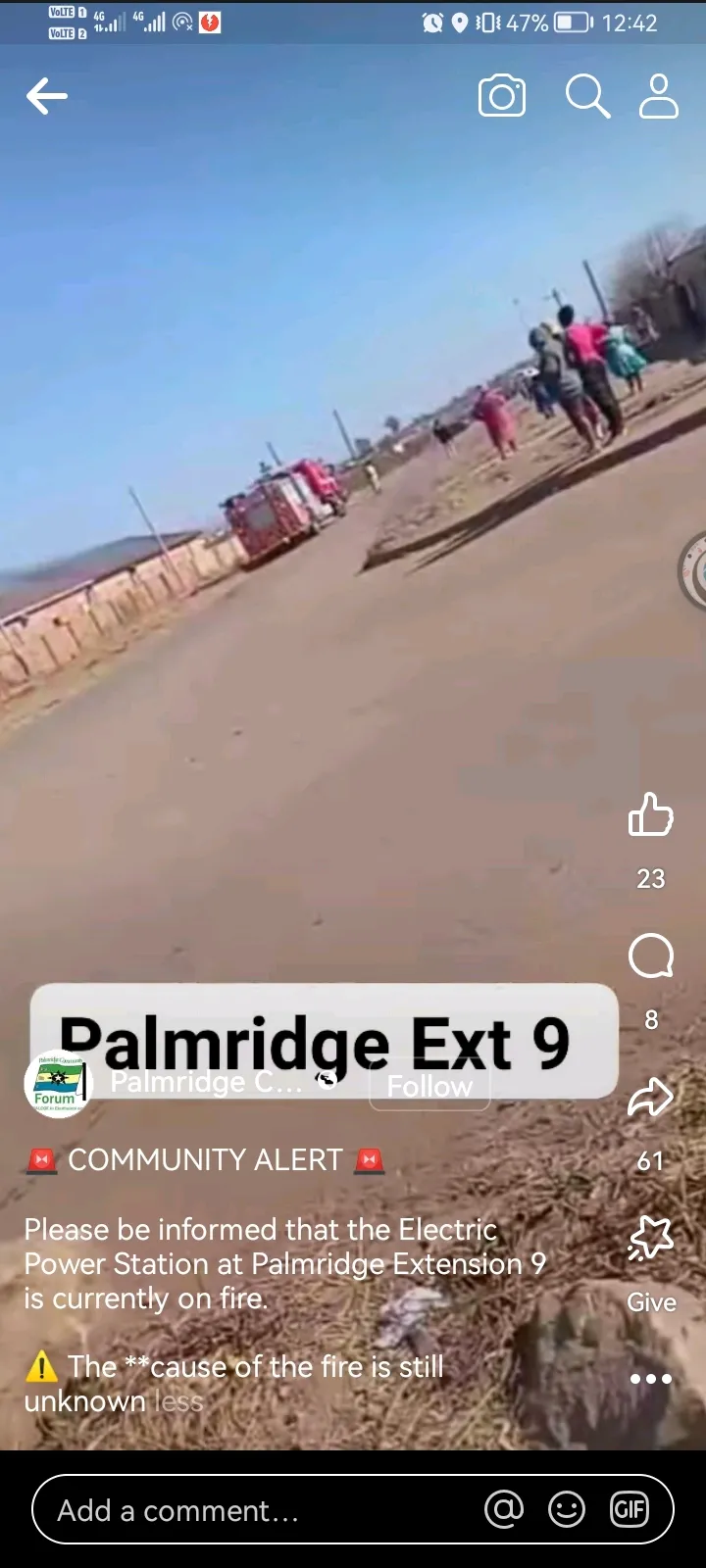Open the emoji picker in comment bar
This screenshot has width=706, height=1568.
click(567, 1509)
